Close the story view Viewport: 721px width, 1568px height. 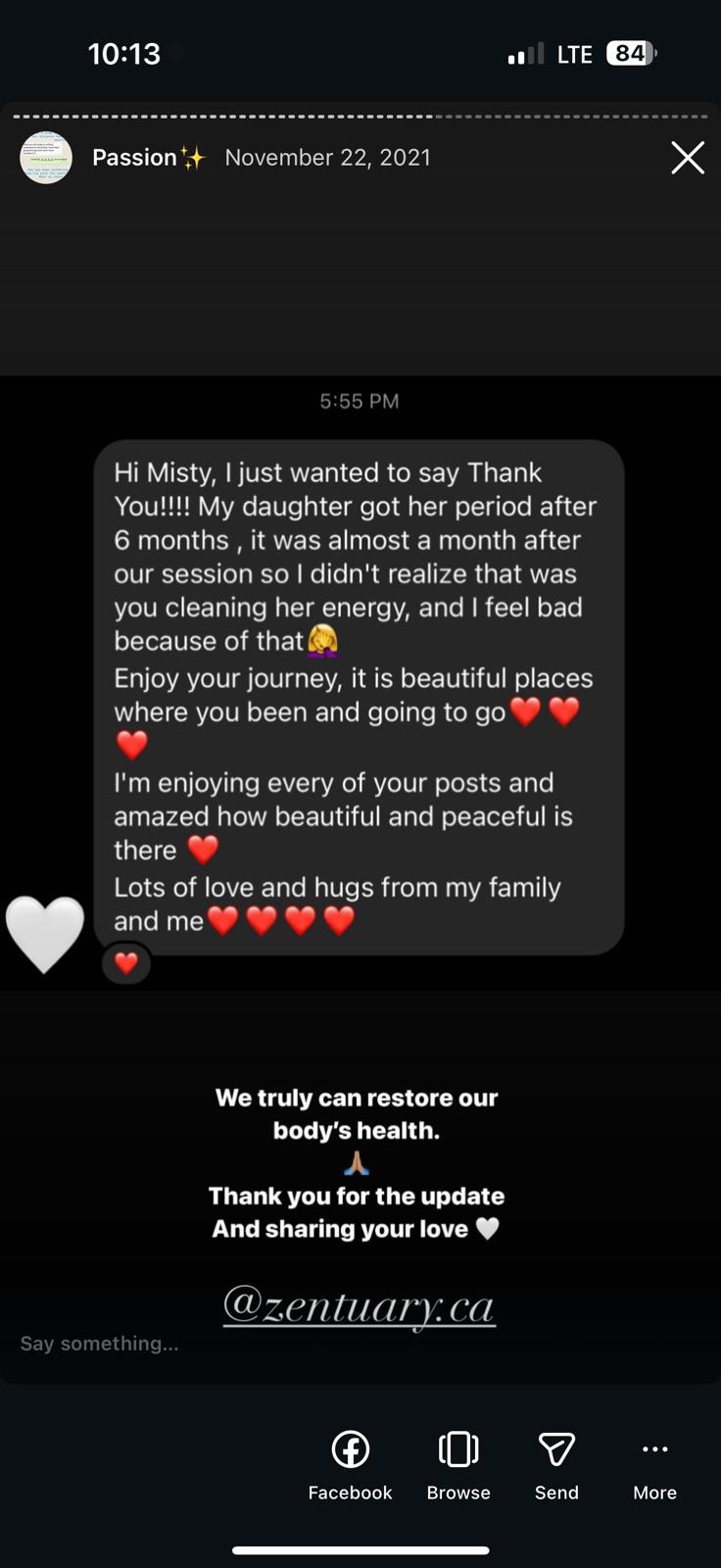(x=687, y=157)
